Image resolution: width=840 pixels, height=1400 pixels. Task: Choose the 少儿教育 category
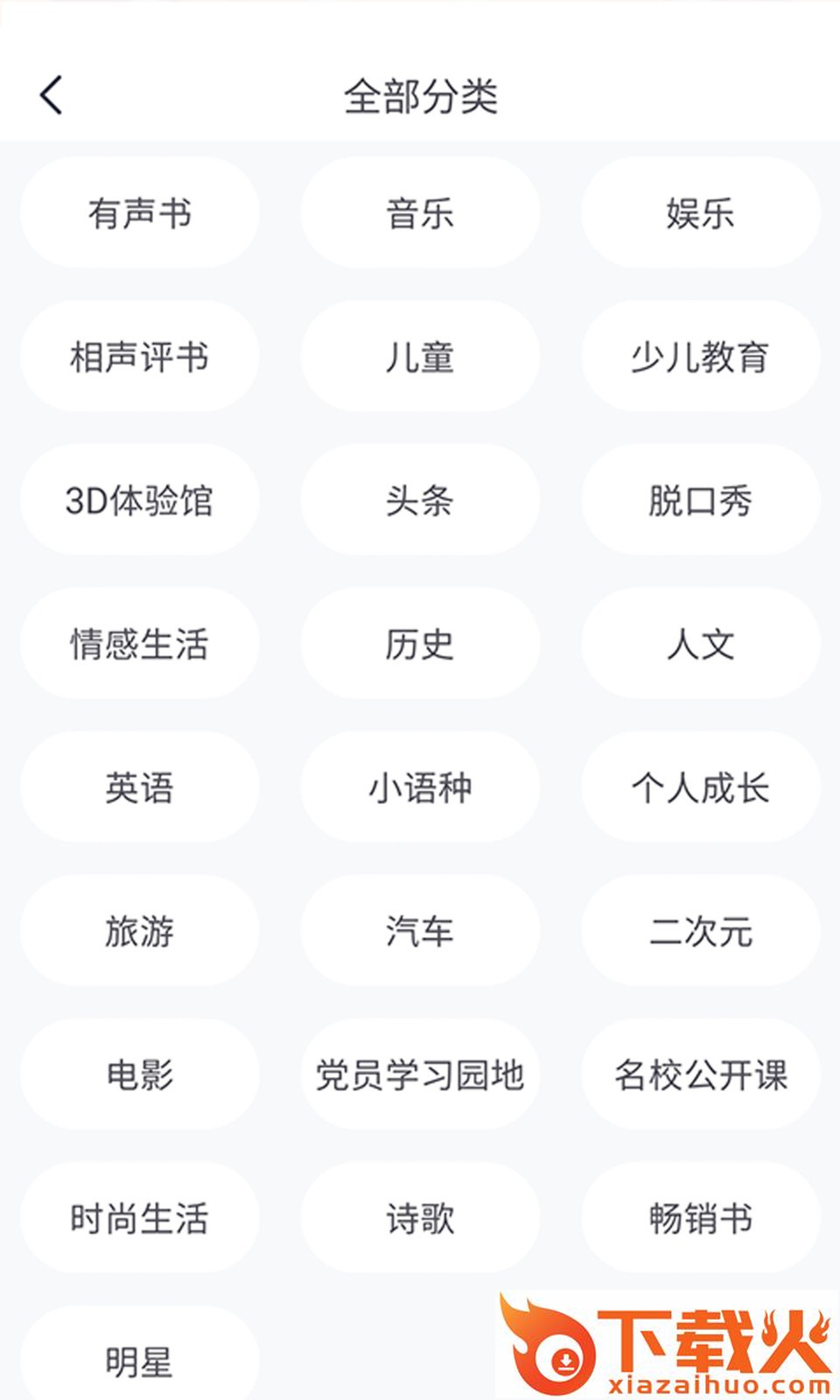click(x=700, y=356)
